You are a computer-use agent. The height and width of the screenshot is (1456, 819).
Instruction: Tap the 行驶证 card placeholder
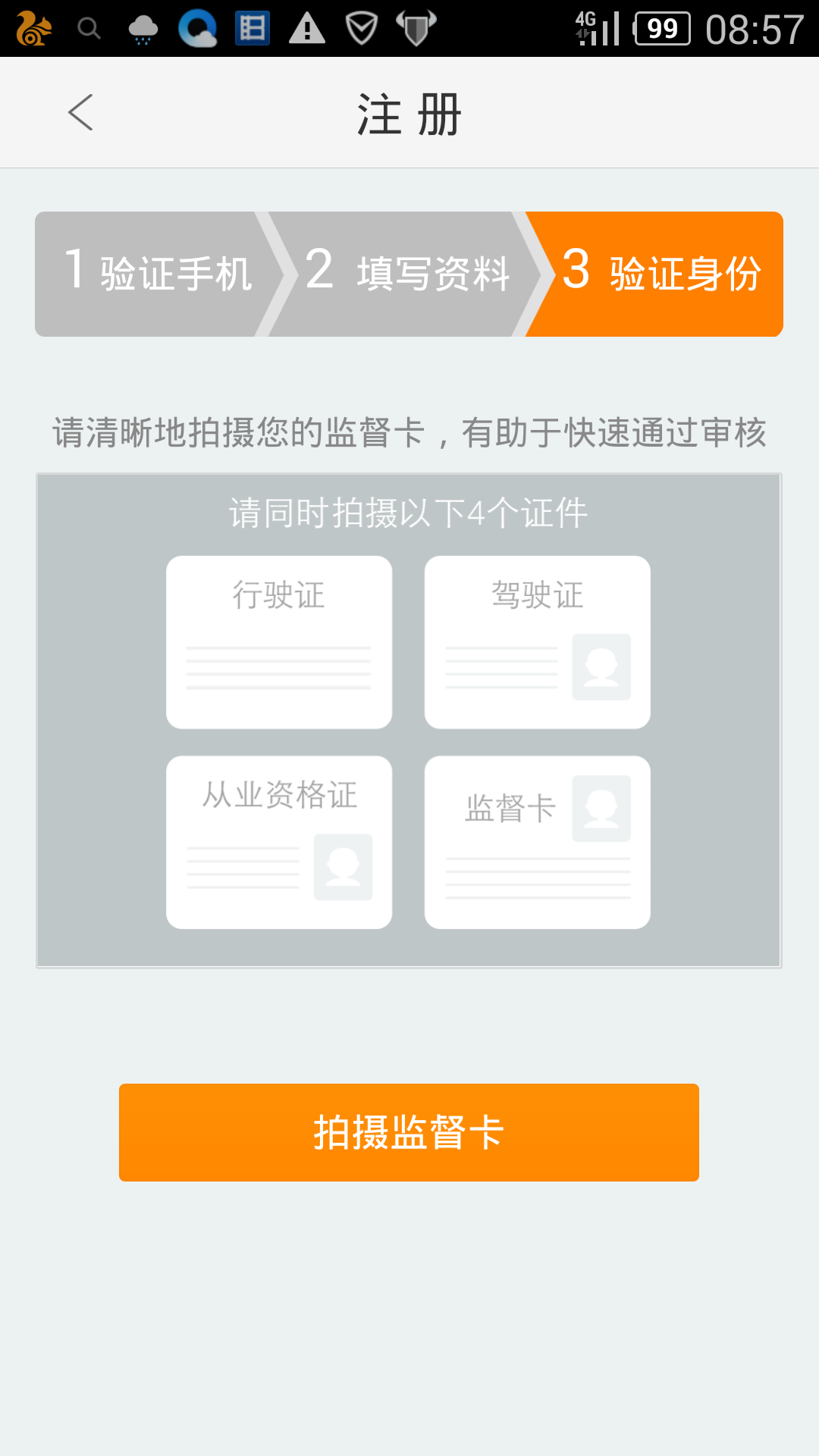tap(279, 641)
